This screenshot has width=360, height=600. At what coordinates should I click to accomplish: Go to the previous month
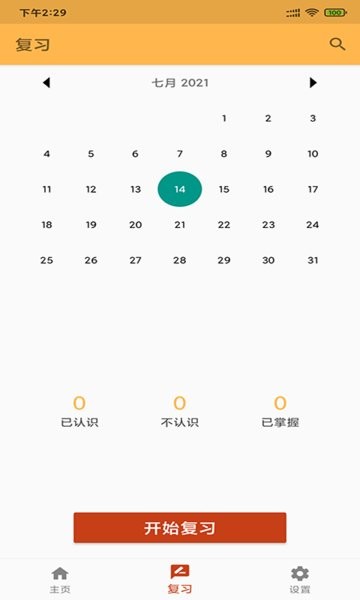47,83
